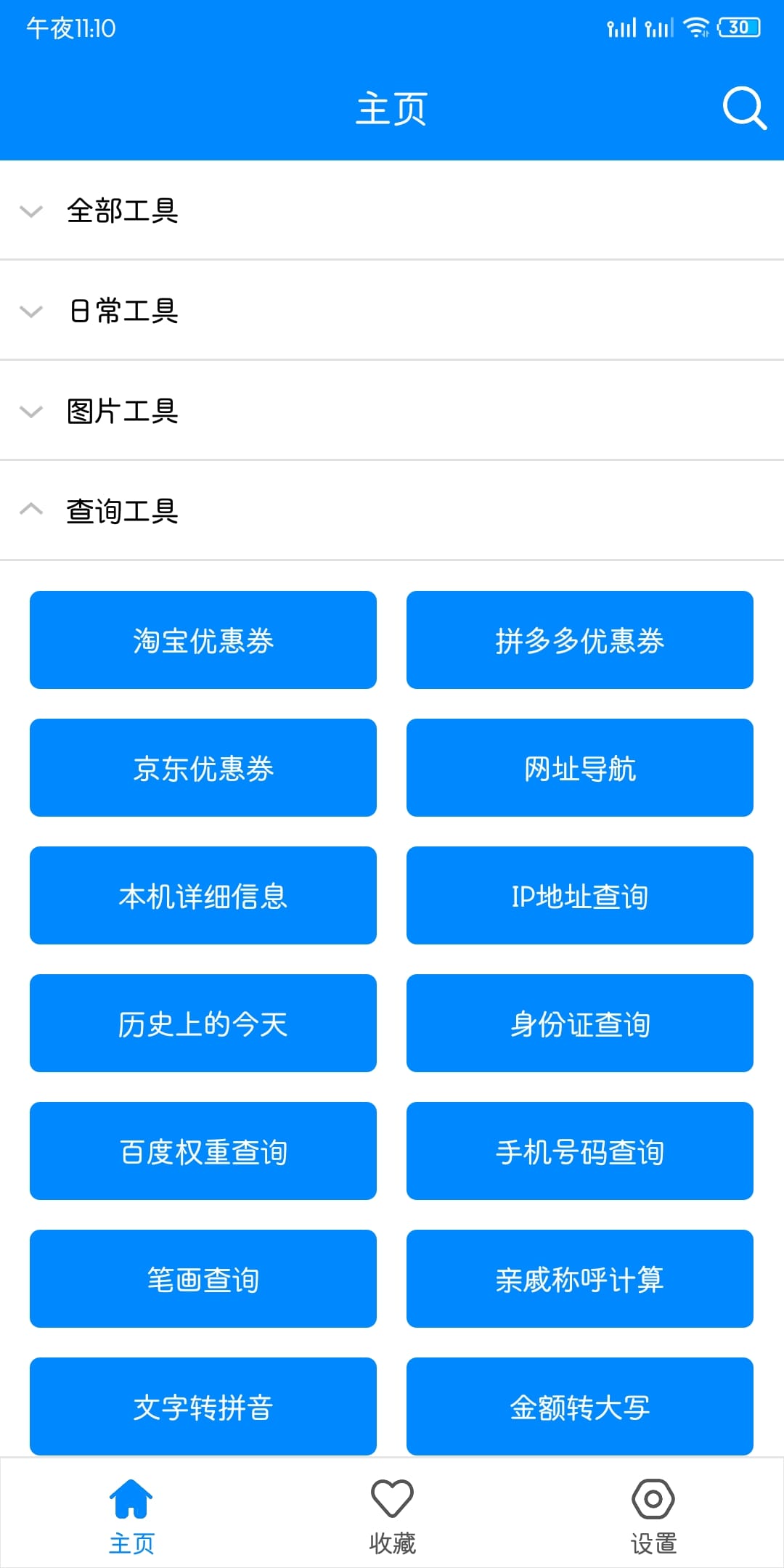Expand the 日常工具 section
This screenshot has height=1568, width=784.
click(392, 311)
